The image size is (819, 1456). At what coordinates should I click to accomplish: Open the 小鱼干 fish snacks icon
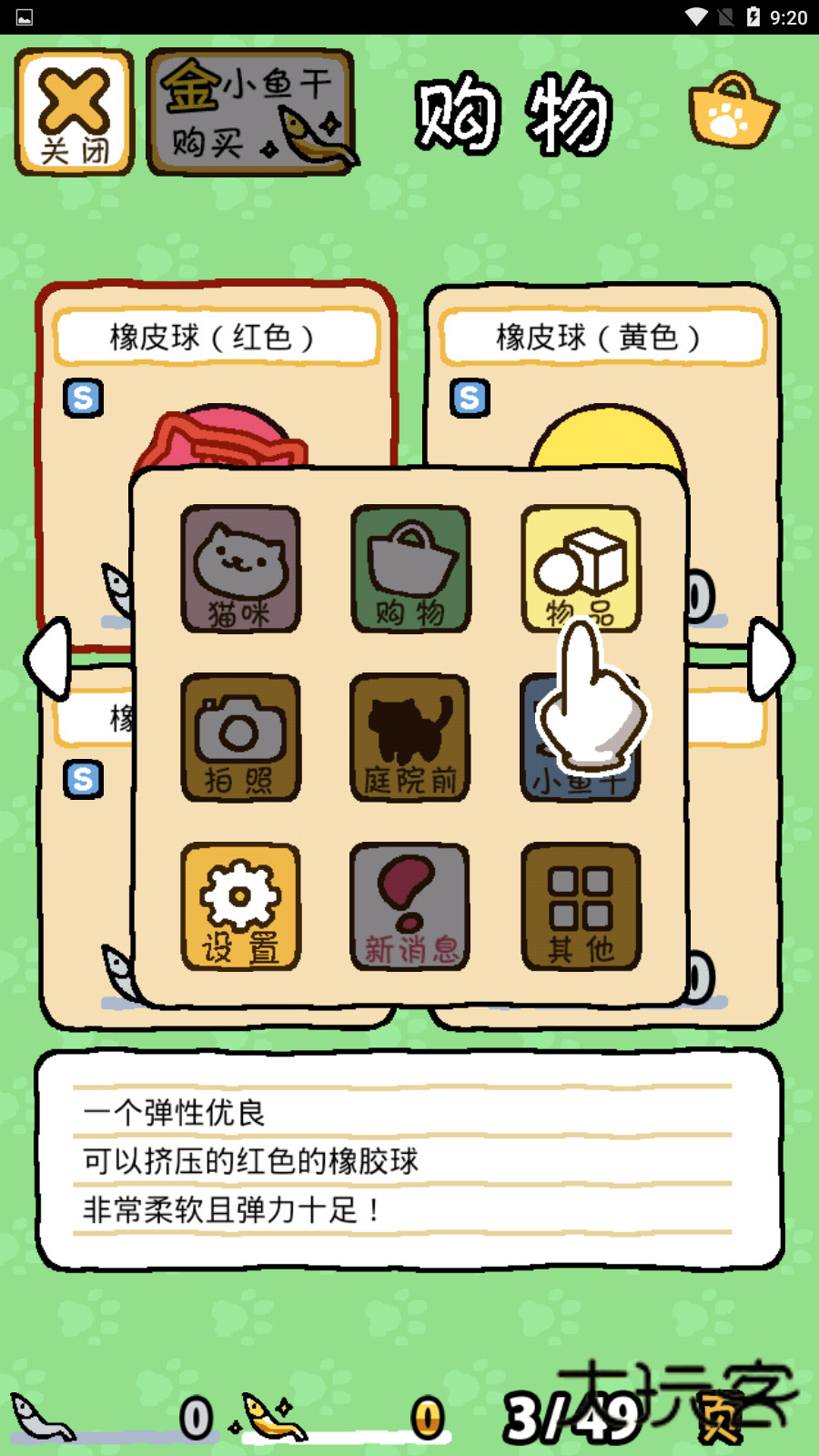click(x=581, y=737)
